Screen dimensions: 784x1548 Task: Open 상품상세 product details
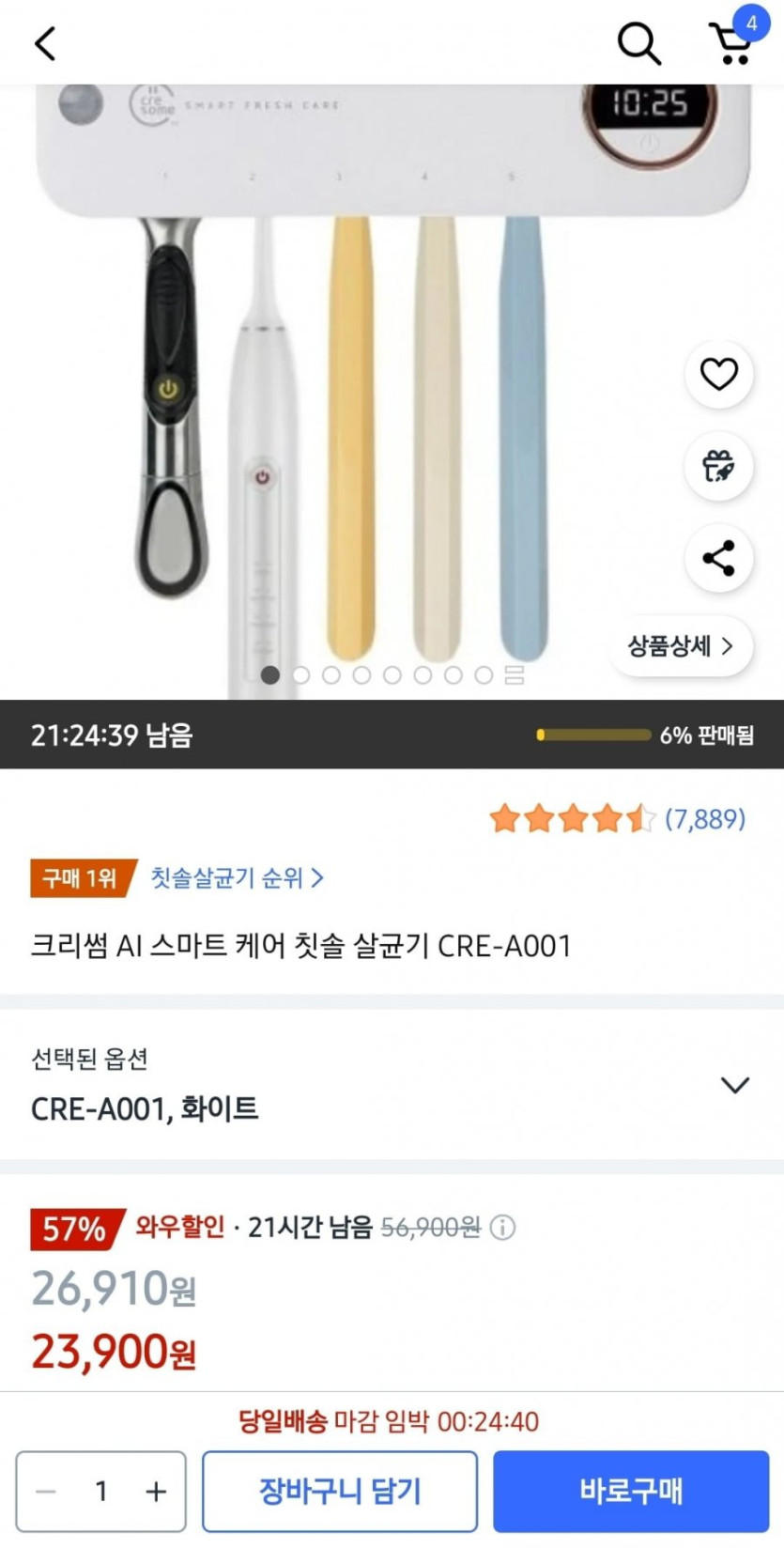pyautogui.click(x=681, y=646)
